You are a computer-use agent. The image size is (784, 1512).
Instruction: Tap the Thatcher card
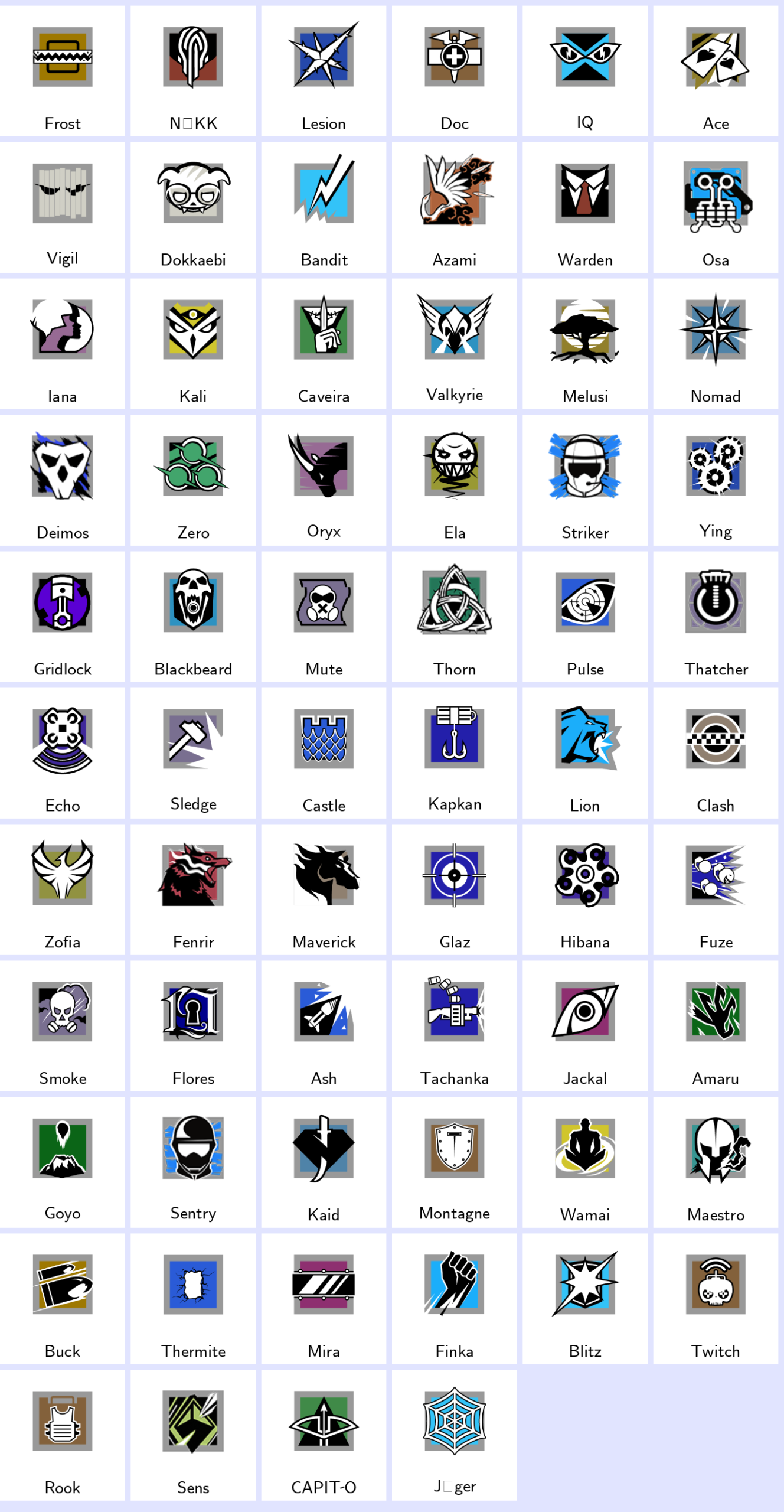click(x=715, y=617)
